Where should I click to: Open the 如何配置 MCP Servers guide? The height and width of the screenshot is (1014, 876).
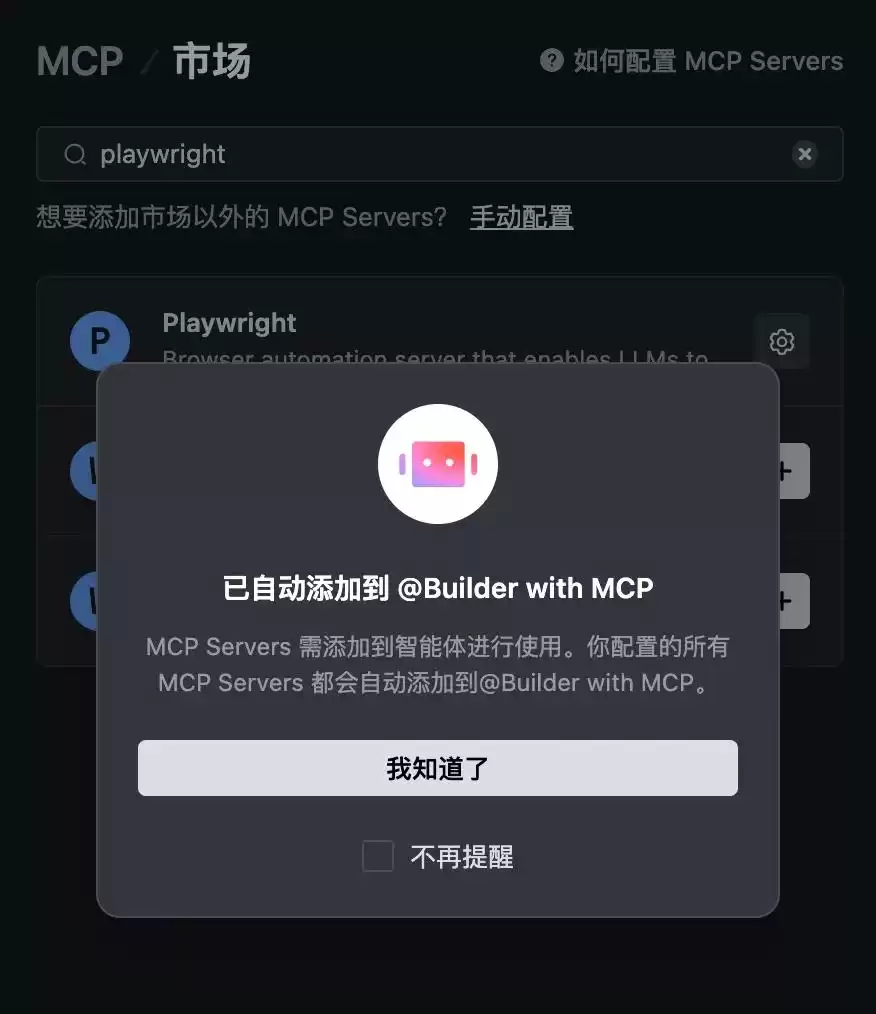[690, 61]
